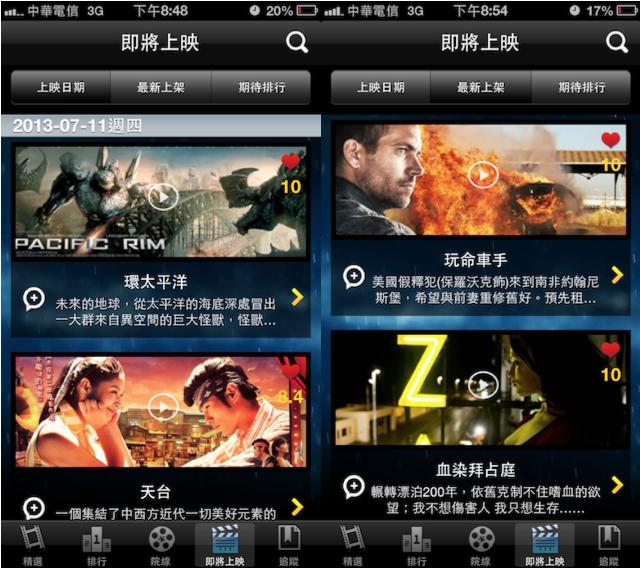Play the 玩命車手 trailer
The width and height of the screenshot is (640, 568).
coord(483,175)
